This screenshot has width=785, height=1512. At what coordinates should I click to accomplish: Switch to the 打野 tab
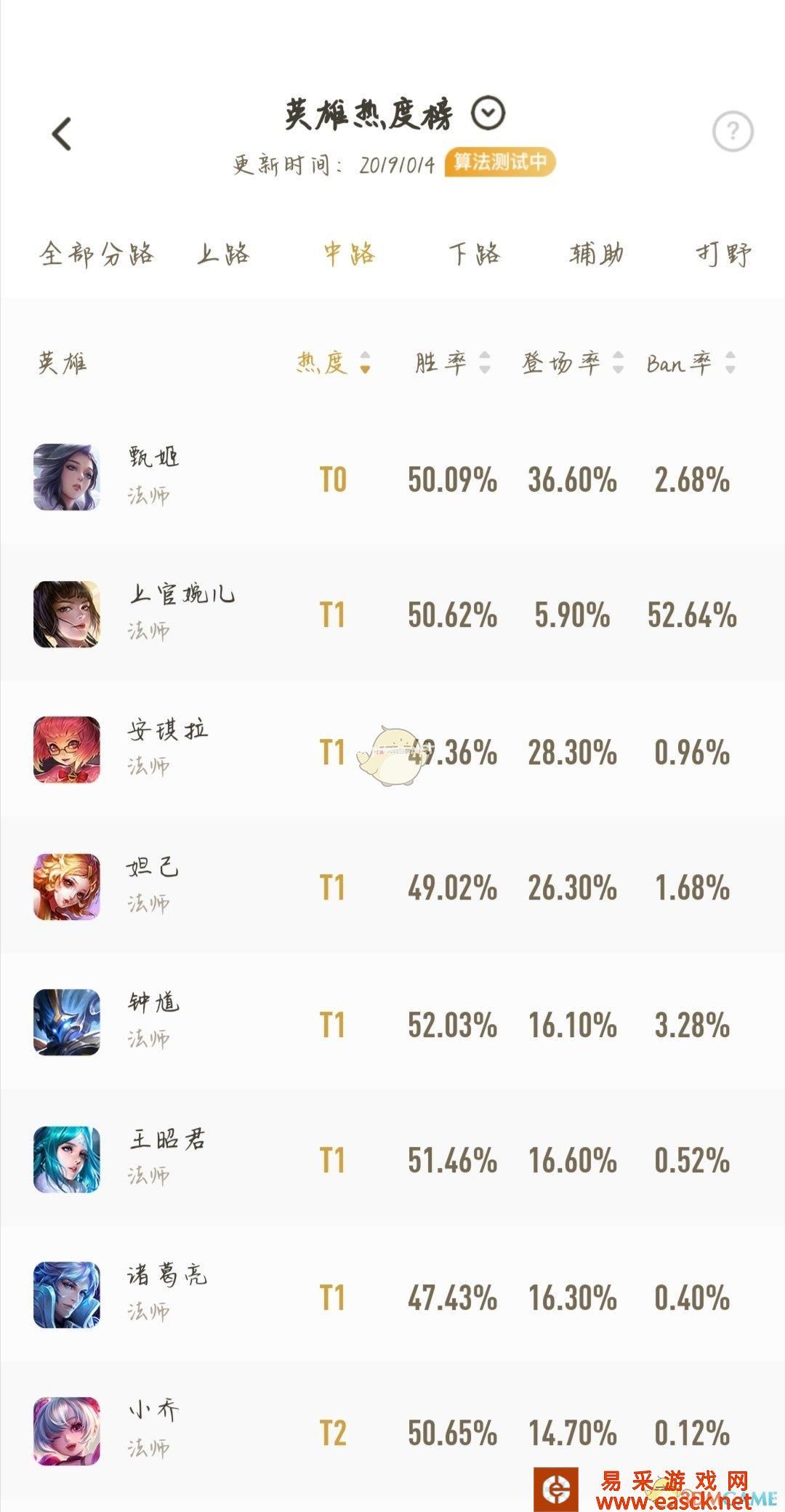tap(723, 254)
